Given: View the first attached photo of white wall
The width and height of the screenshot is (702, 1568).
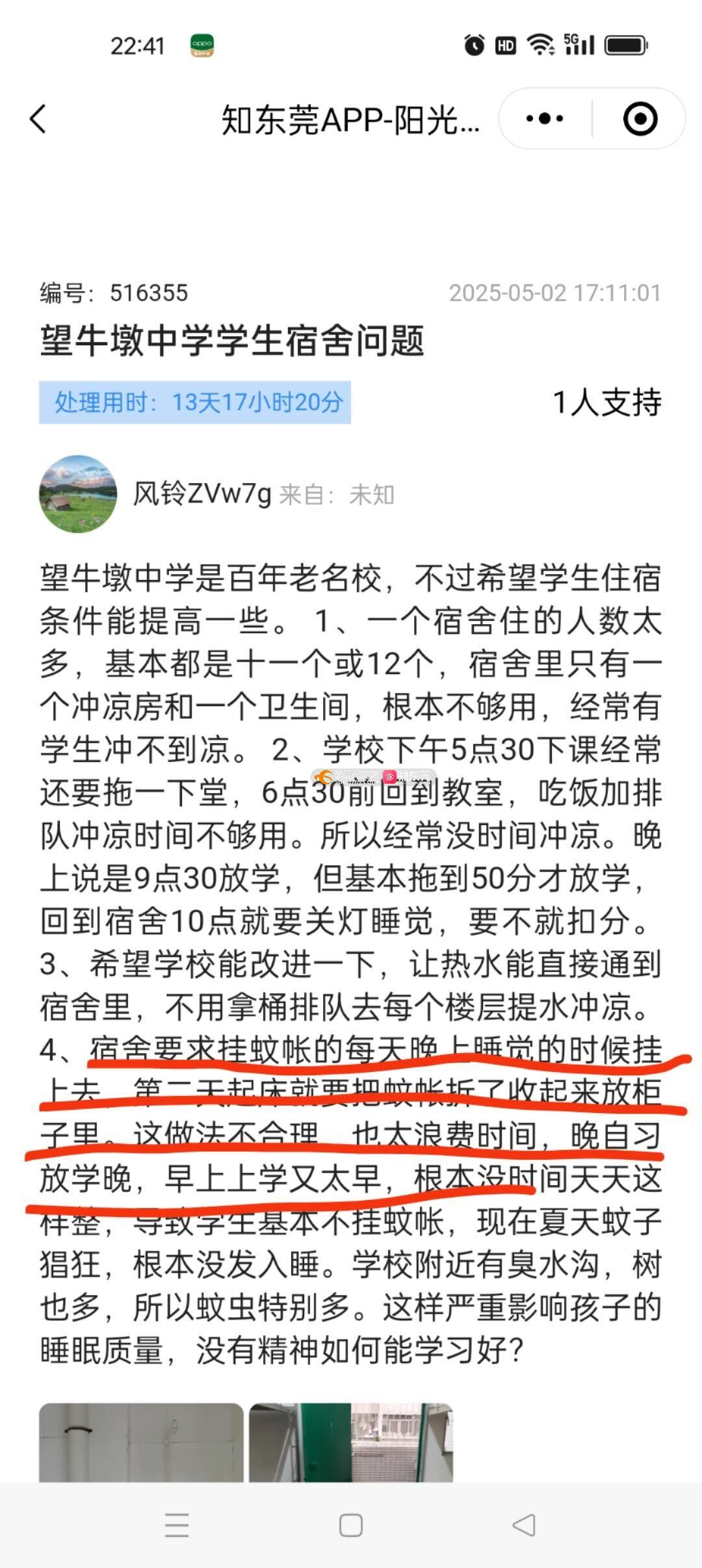Looking at the screenshot, I should coord(141,1443).
